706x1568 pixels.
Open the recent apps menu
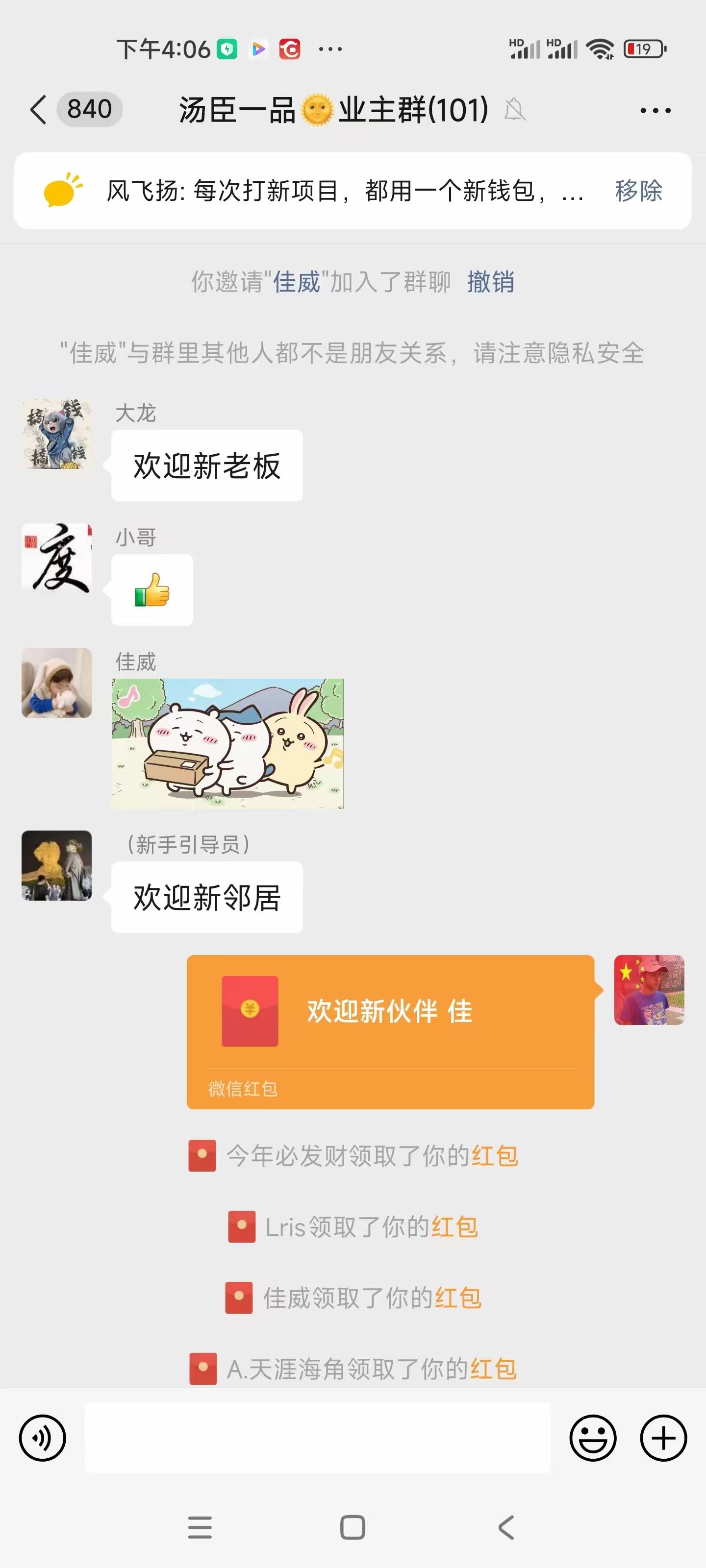point(200,1527)
